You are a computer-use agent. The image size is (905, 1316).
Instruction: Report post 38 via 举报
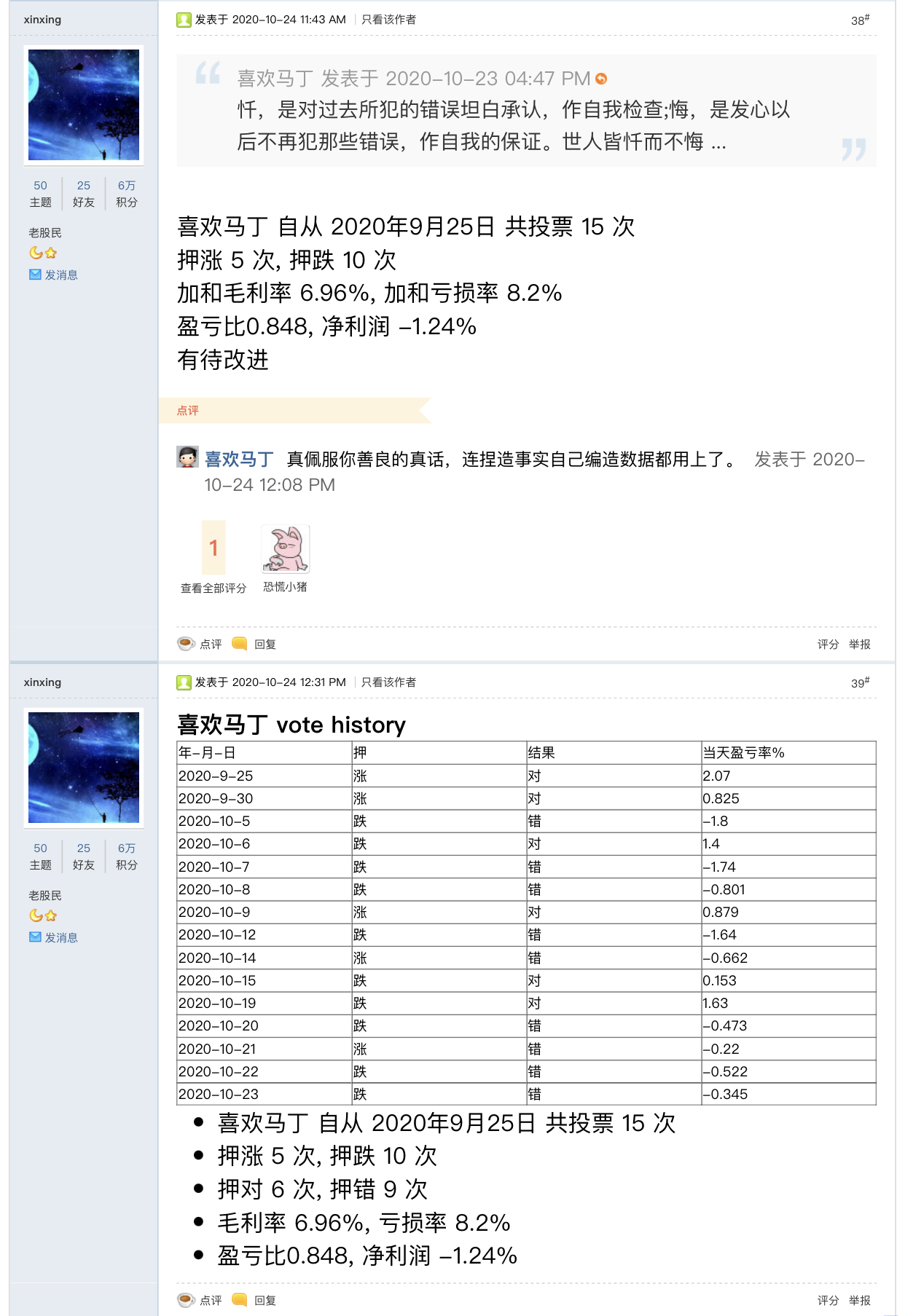[x=860, y=644]
